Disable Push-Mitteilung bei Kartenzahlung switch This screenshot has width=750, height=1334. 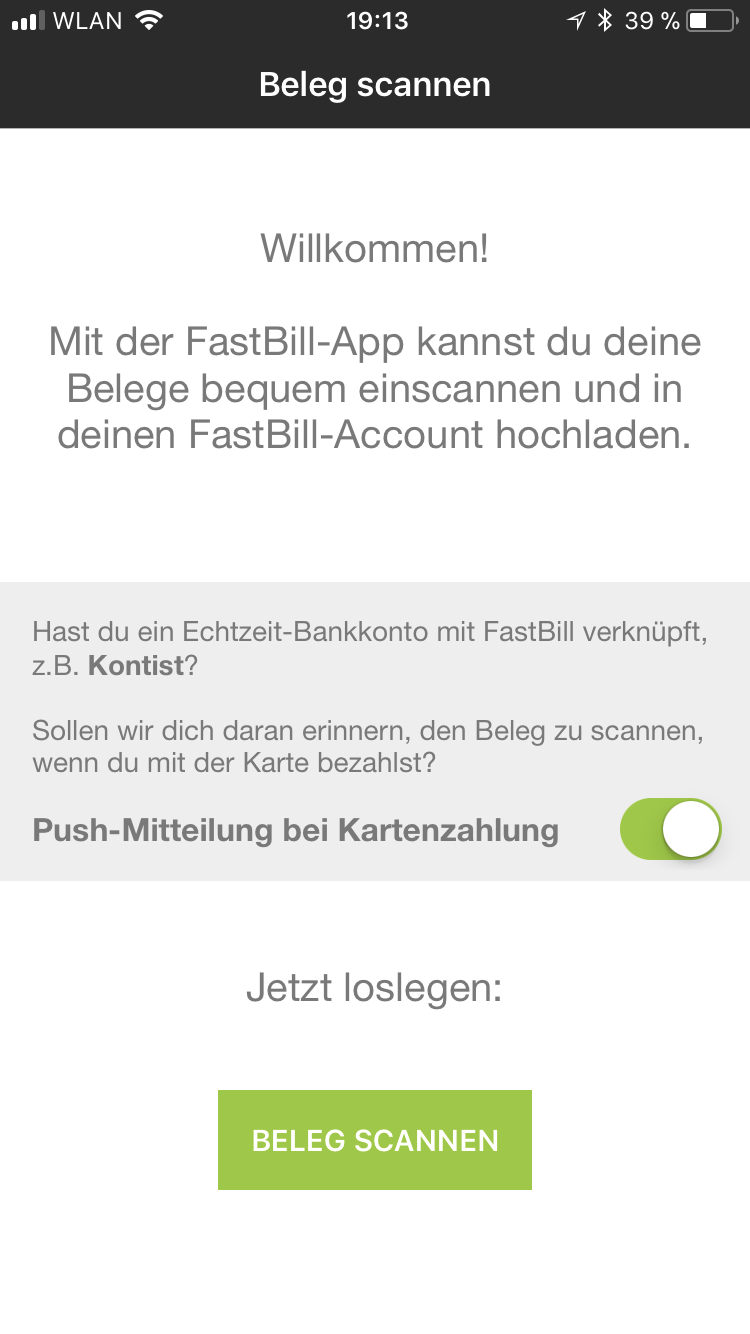(670, 829)
